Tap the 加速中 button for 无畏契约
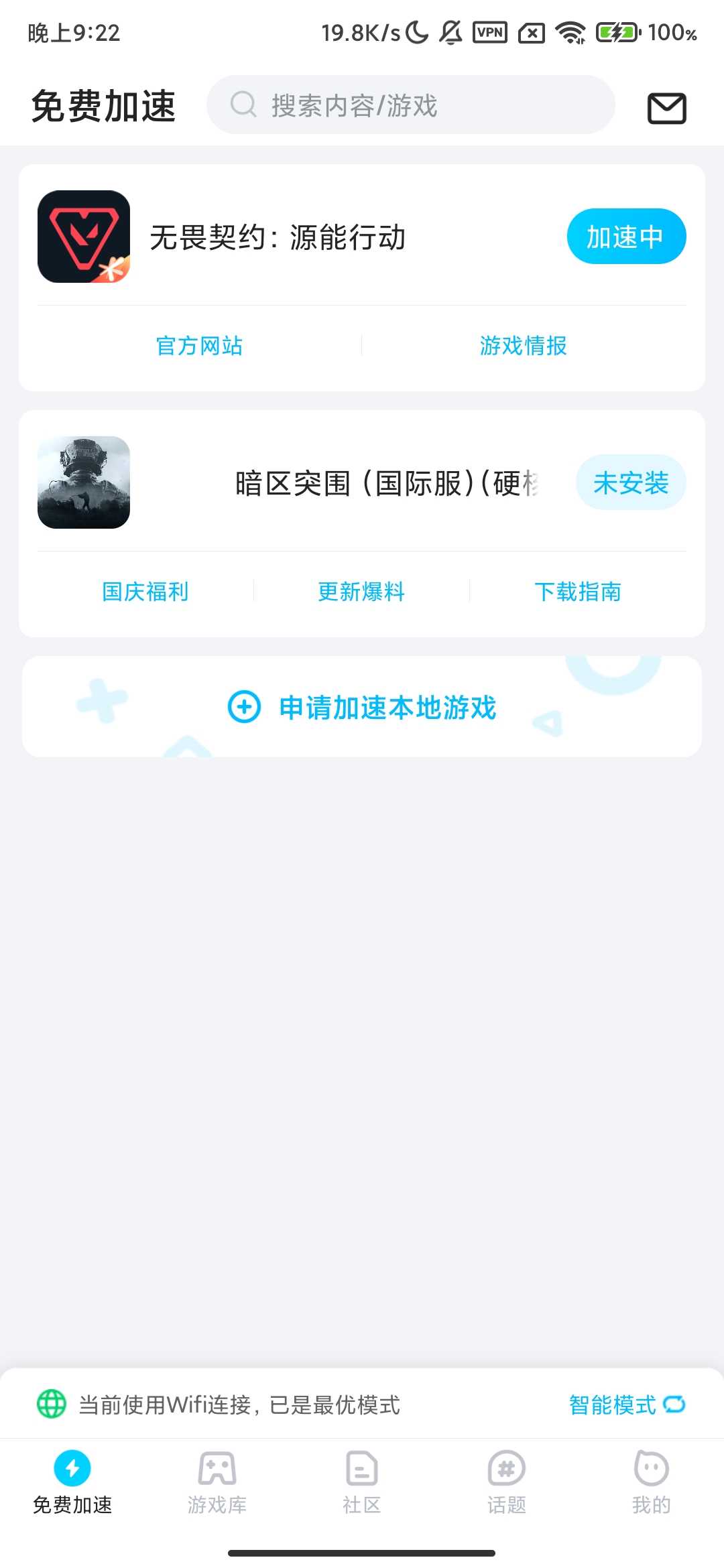Image resolution: width=724 pixels, height=1568 pixels. click(625, 237)
